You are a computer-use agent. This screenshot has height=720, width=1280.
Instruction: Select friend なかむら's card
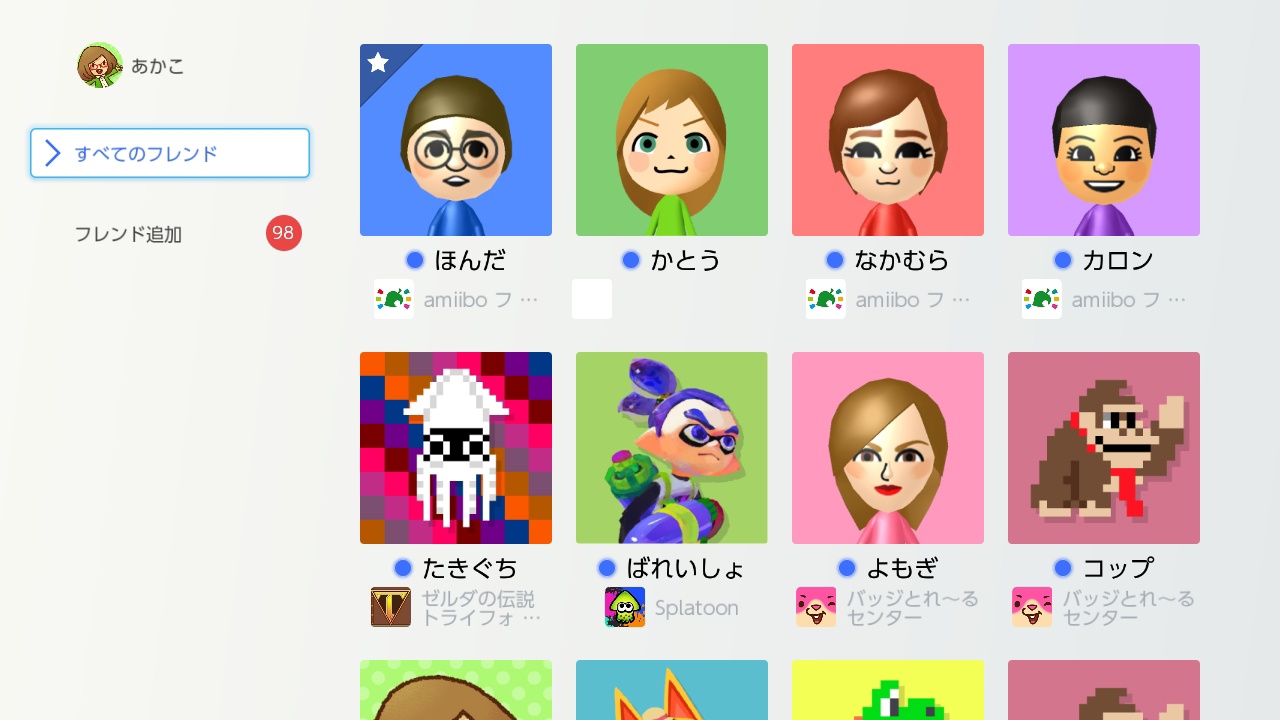[888, 141]
